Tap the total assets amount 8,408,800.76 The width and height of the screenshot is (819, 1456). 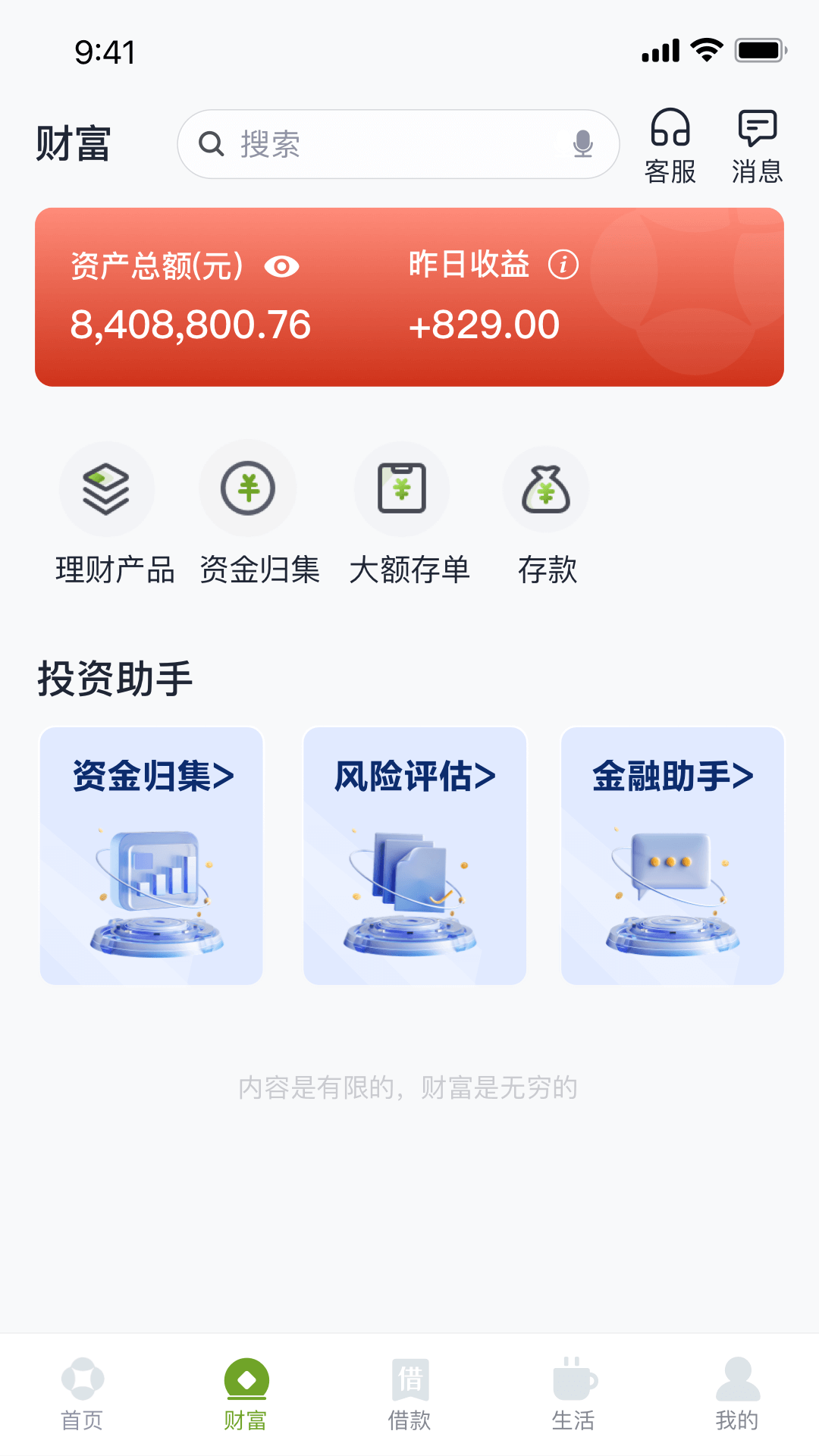pyautogui.click(x=190, y=325)
